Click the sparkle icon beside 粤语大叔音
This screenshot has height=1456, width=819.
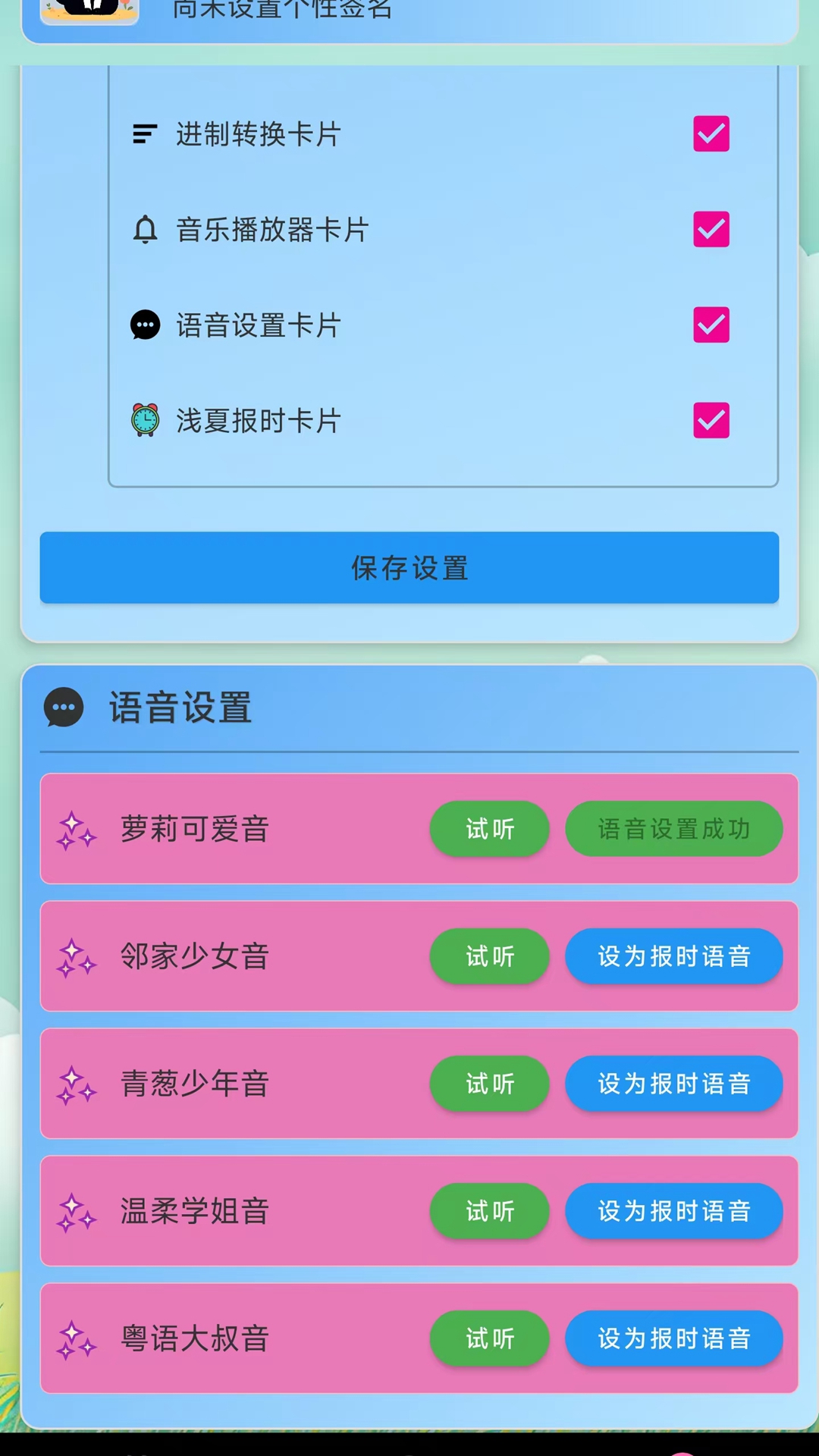point(77,1339)
